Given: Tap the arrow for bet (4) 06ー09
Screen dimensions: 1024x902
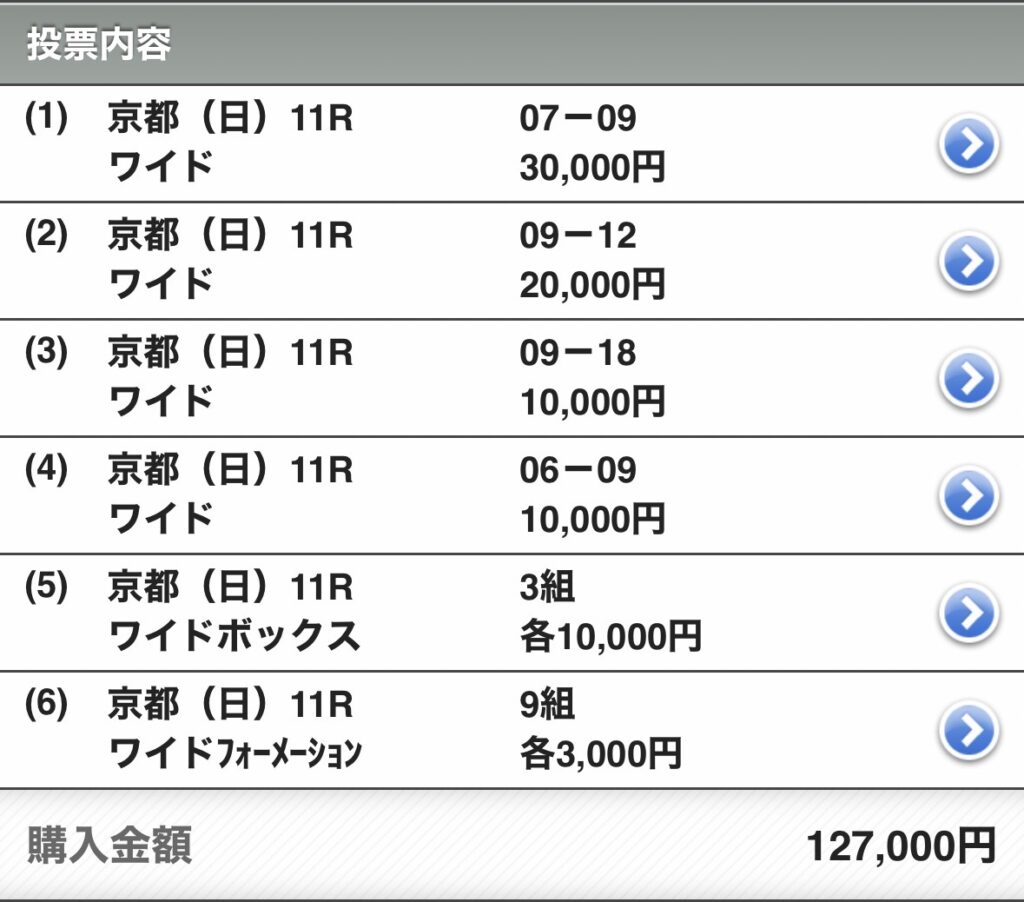Looking at the screenshot, I should [x=968, y=496].
